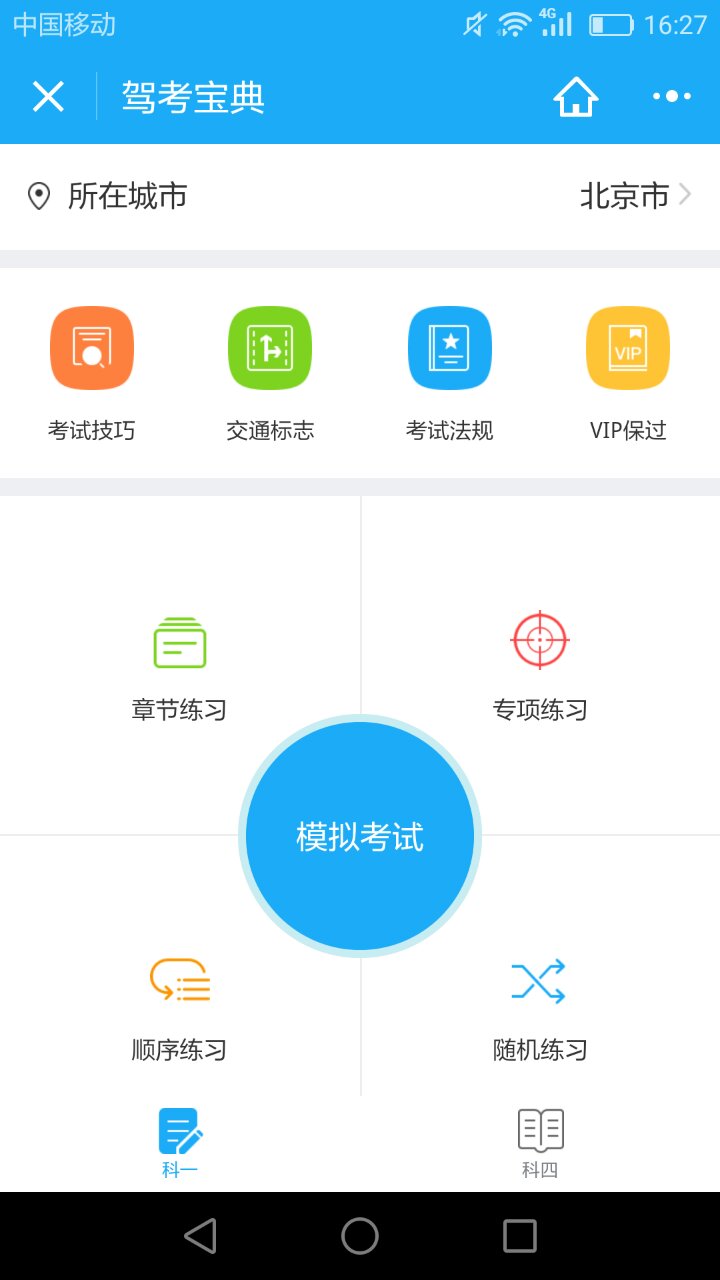Begin the 模拟考试 mock exam
Viewport: 720px width, 1280px height.
click(360, 836)
